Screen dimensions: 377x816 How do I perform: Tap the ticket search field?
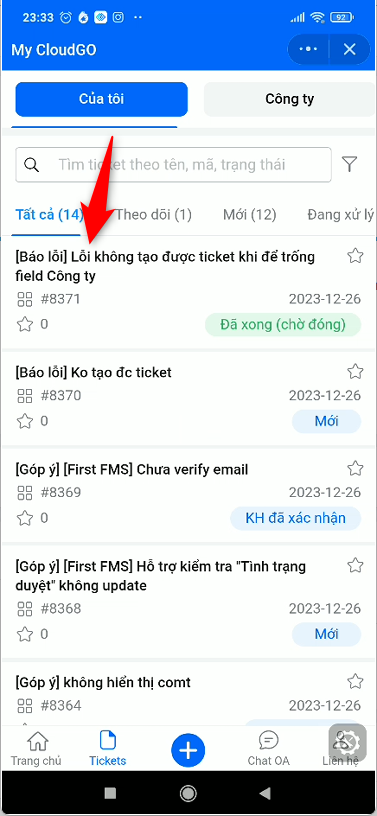[173, 165]
